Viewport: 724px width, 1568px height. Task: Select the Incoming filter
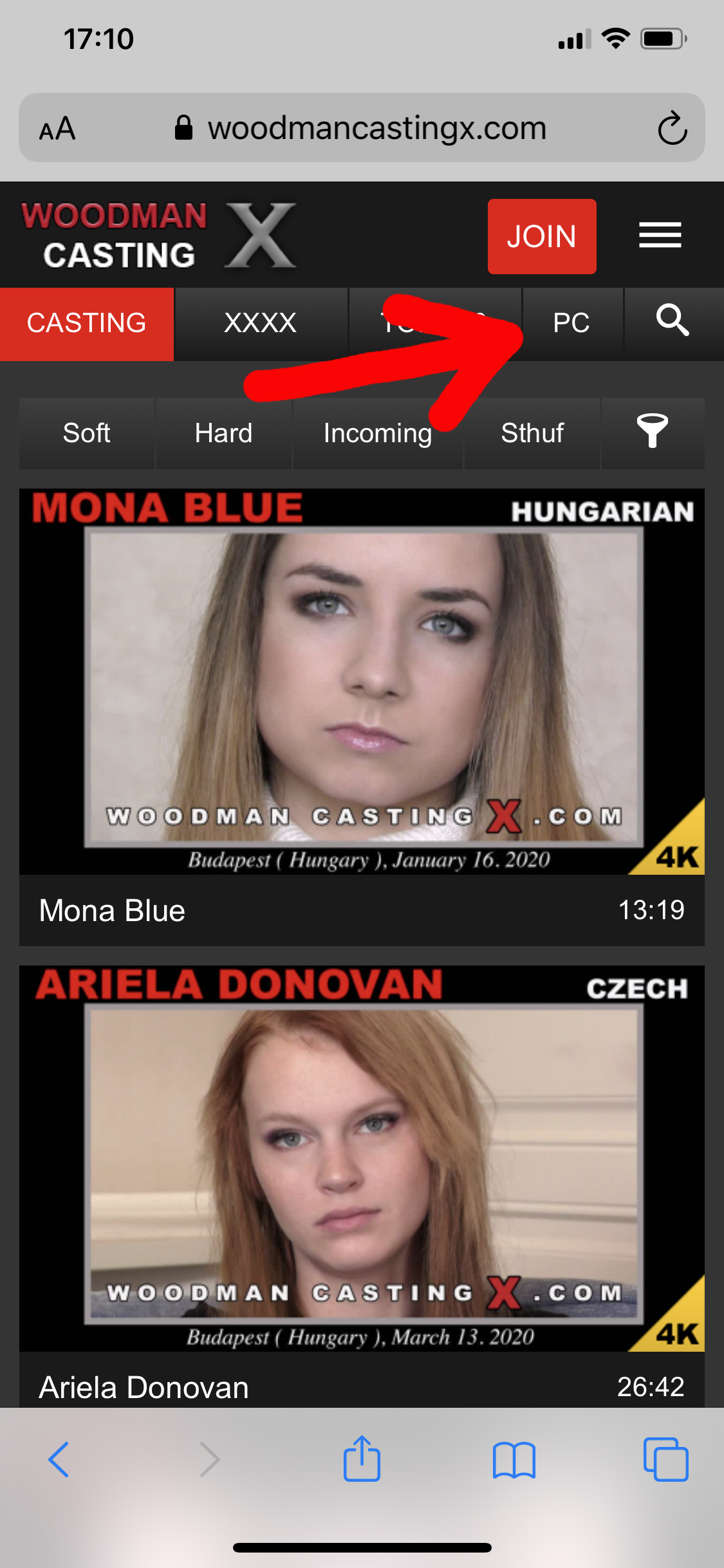coord(377,433)
